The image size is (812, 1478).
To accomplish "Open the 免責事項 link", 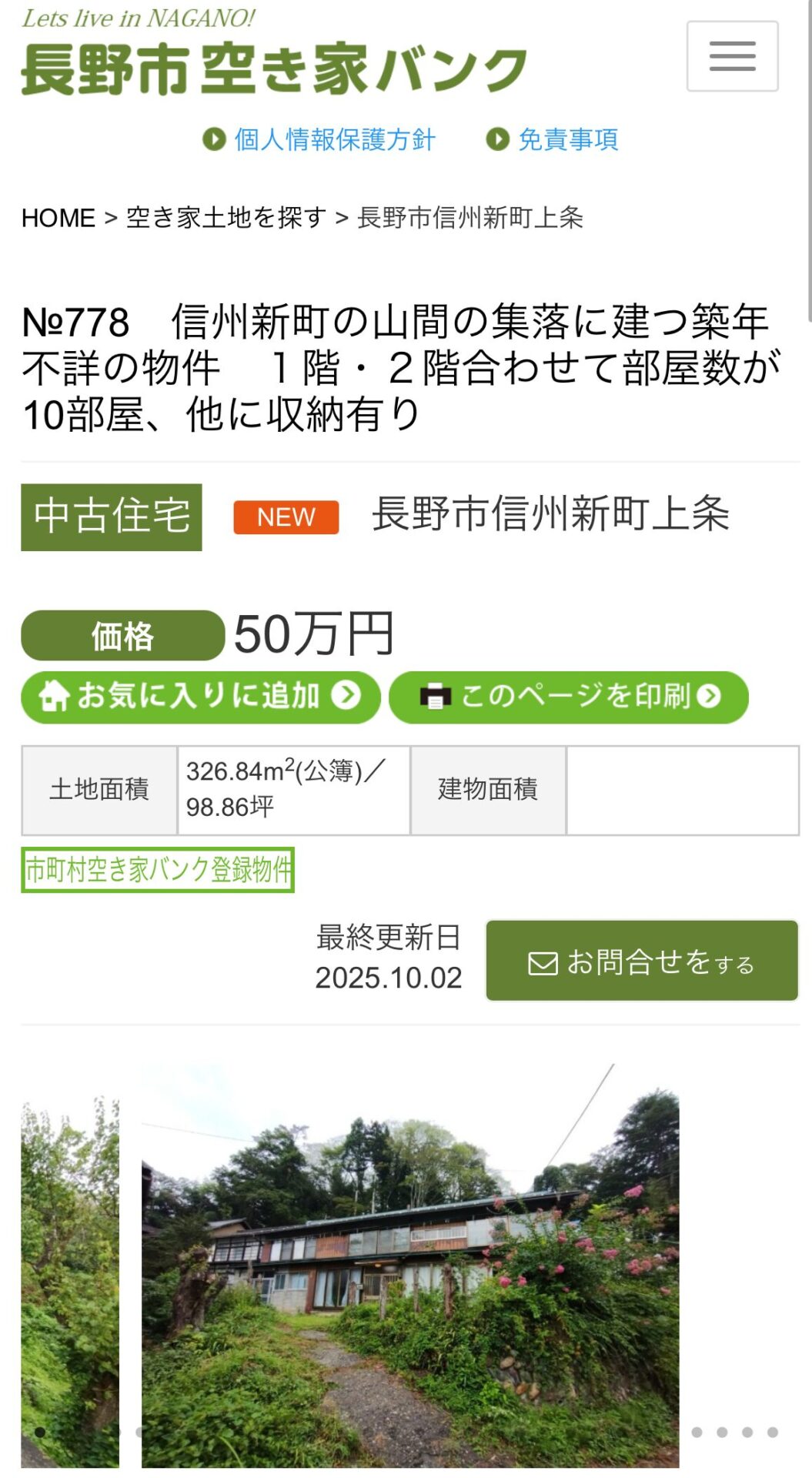I will pyautogui.click(x=567, y=139).
